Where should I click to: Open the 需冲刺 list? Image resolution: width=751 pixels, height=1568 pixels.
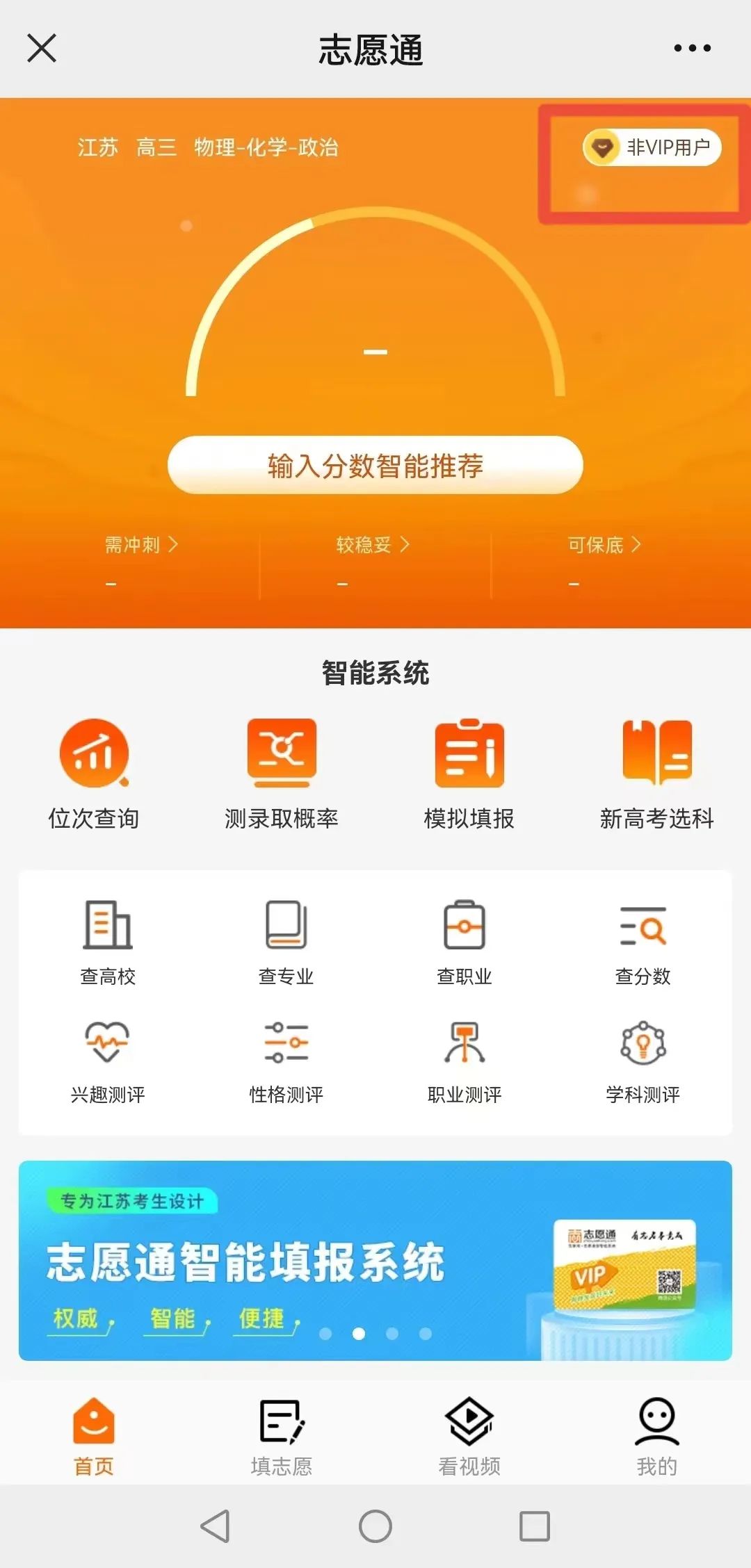tap(141, 544)
